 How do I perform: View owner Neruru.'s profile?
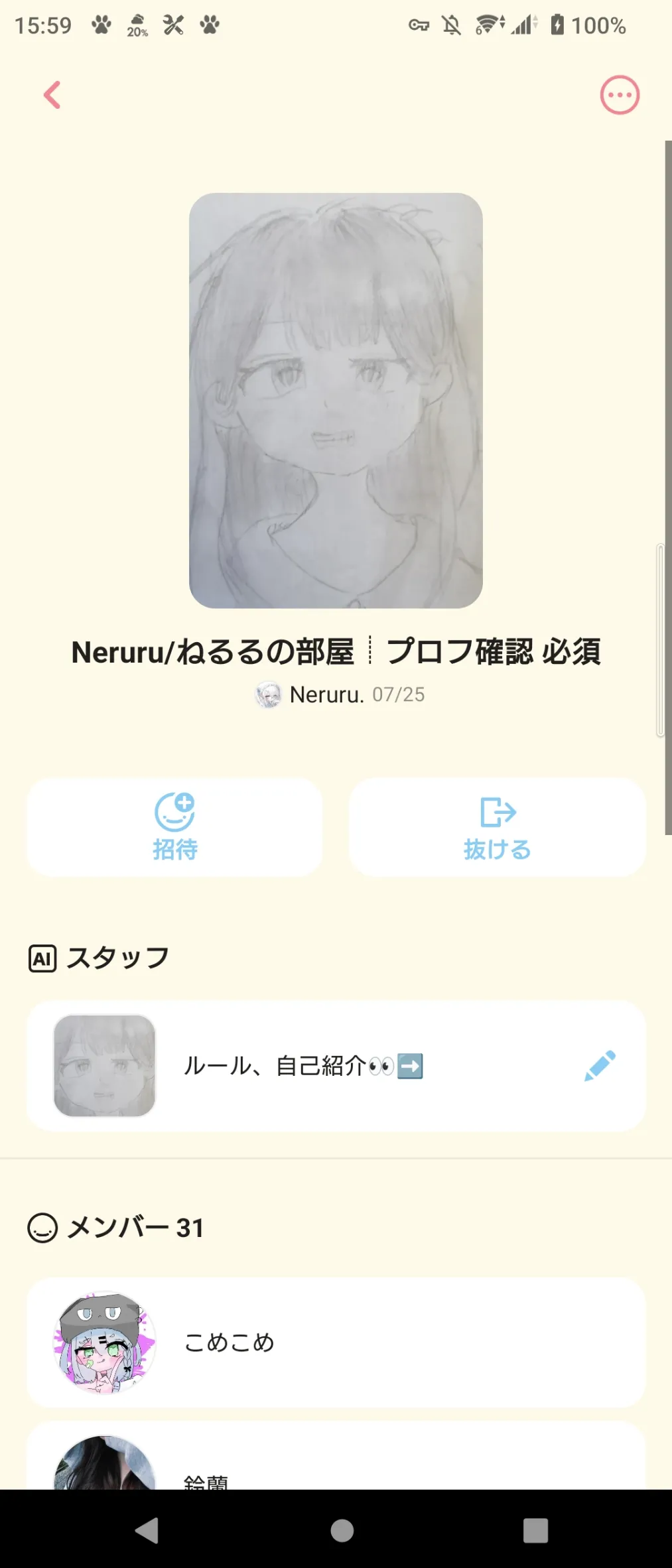pos(327,694)
